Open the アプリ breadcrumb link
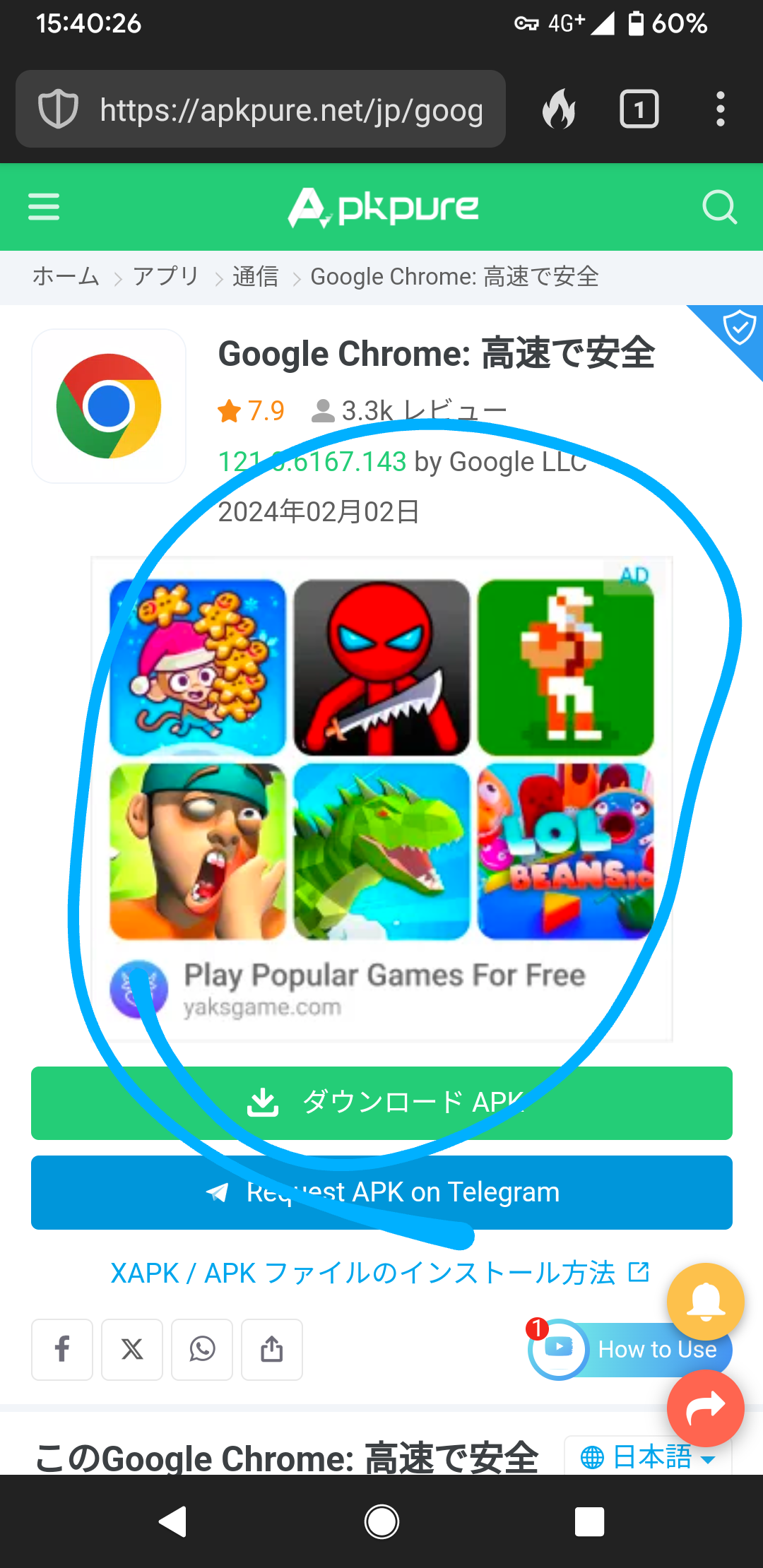Screen dimensions: 763x1568 [x=166, y=277]
